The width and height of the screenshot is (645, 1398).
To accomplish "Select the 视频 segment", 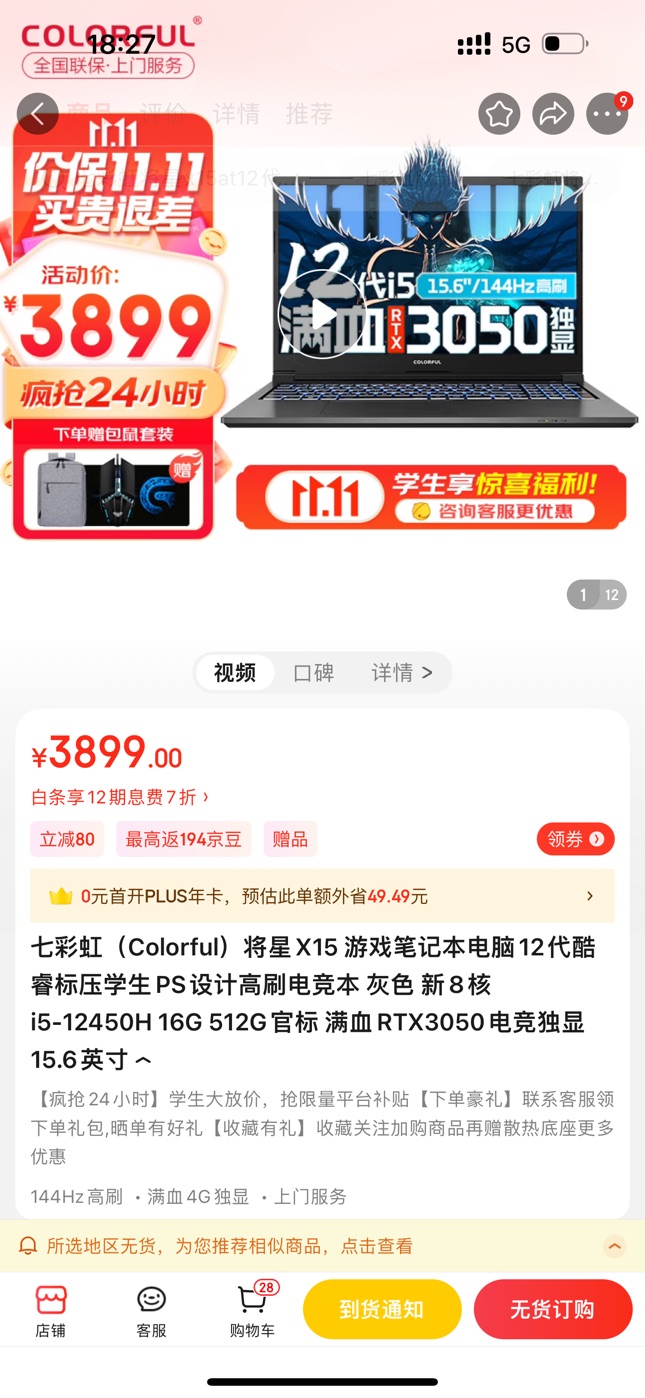I will [x=235, y=673].
